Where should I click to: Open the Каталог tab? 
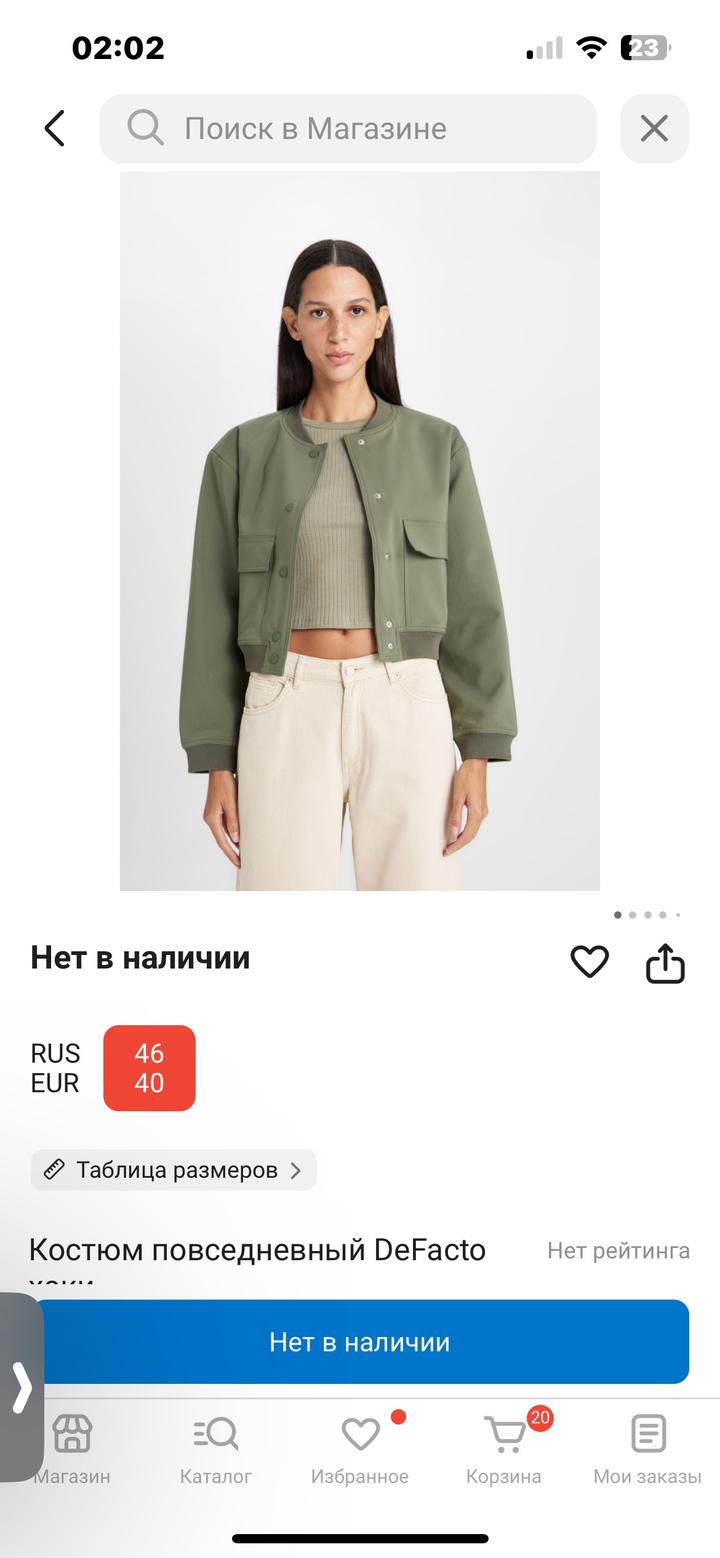tap(216, 1448)
